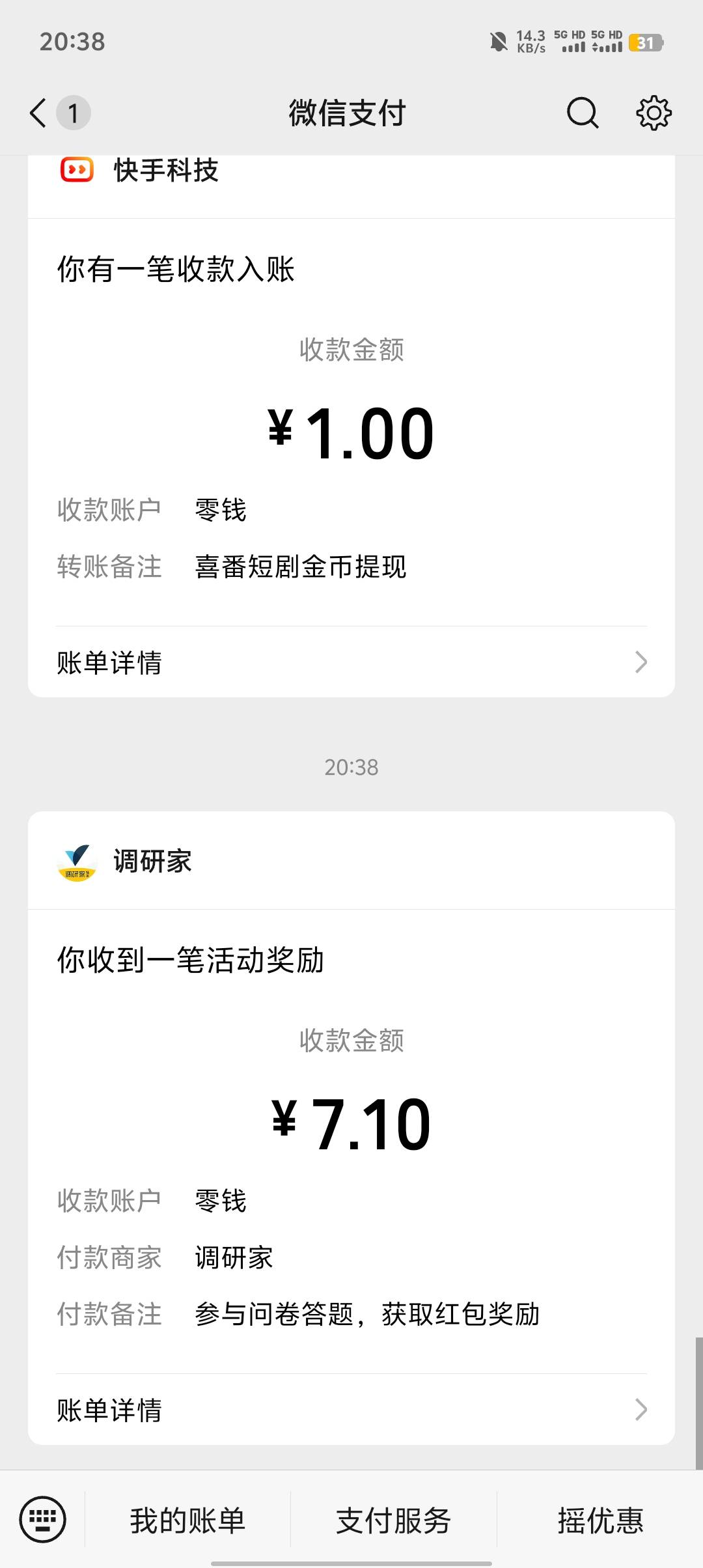Switch to keyboard input mode
The height and width of the screenshot is (1568, 703).
43,1520
